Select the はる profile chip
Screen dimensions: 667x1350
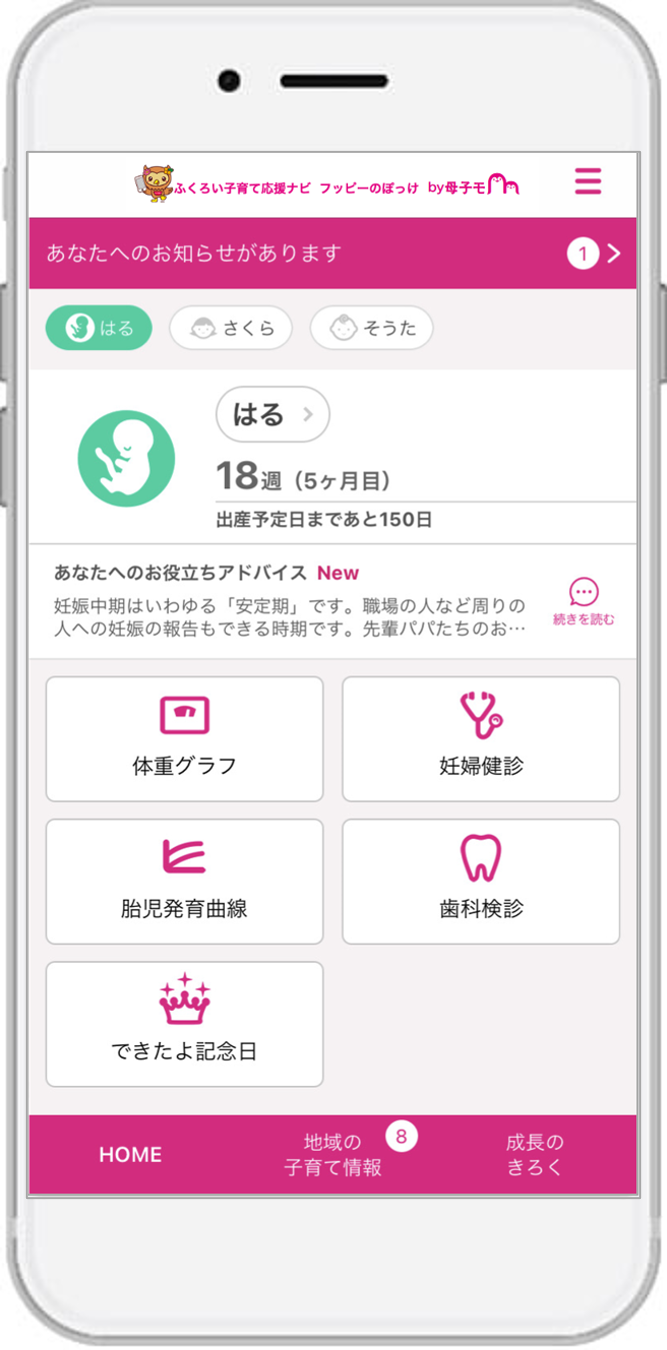click(99, 328)
